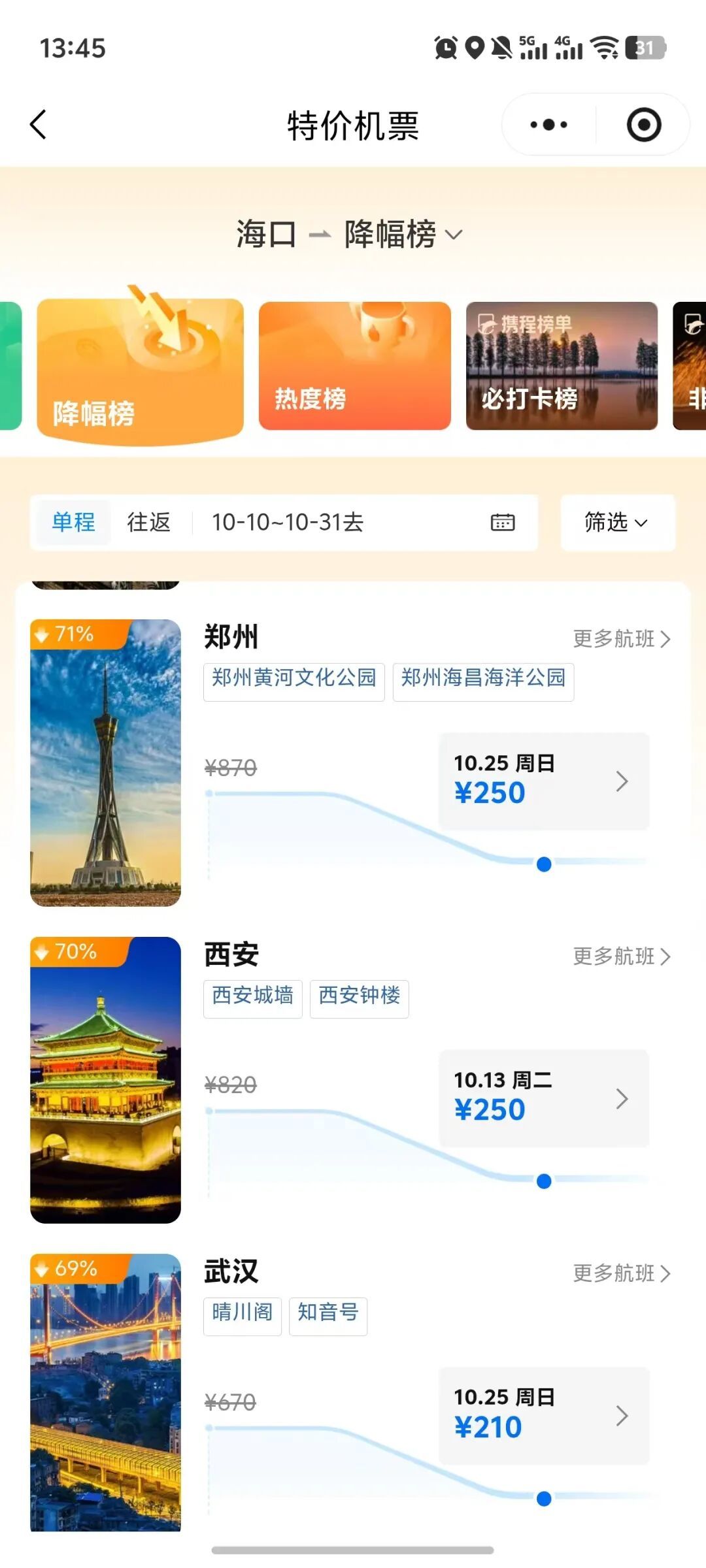Tap the 晴川阁 tag under 武汉
The height and width of the screenshot is (1568, 706).
243,1315
